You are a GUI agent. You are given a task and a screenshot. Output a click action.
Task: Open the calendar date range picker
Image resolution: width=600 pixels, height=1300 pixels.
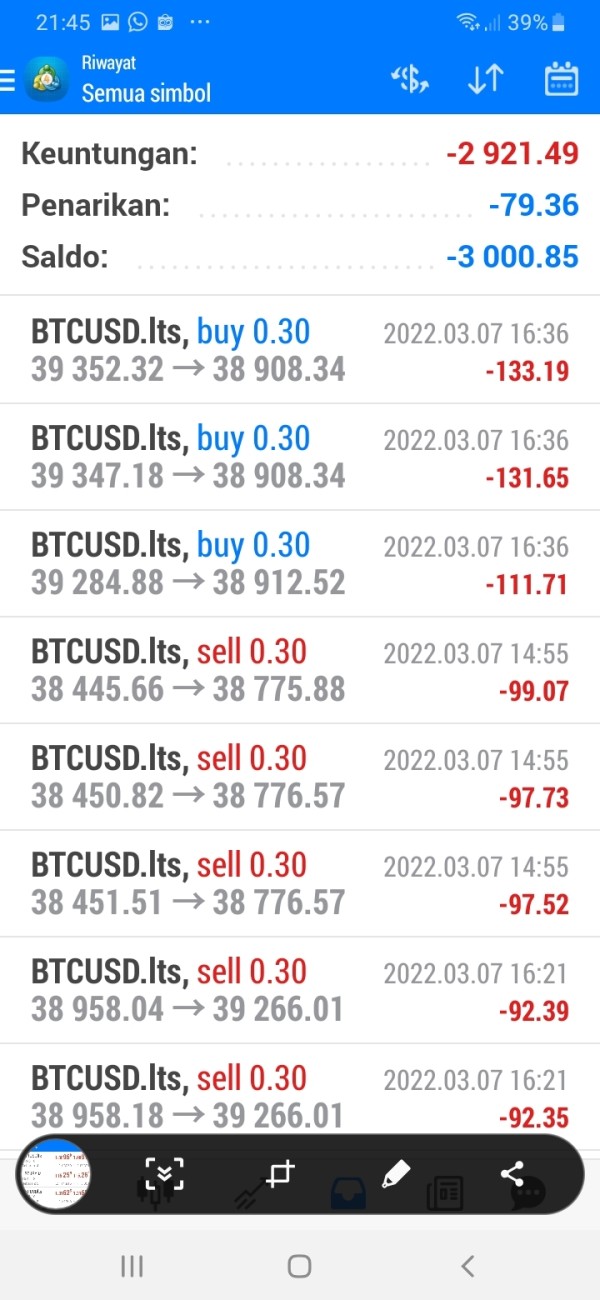[561, 80]
